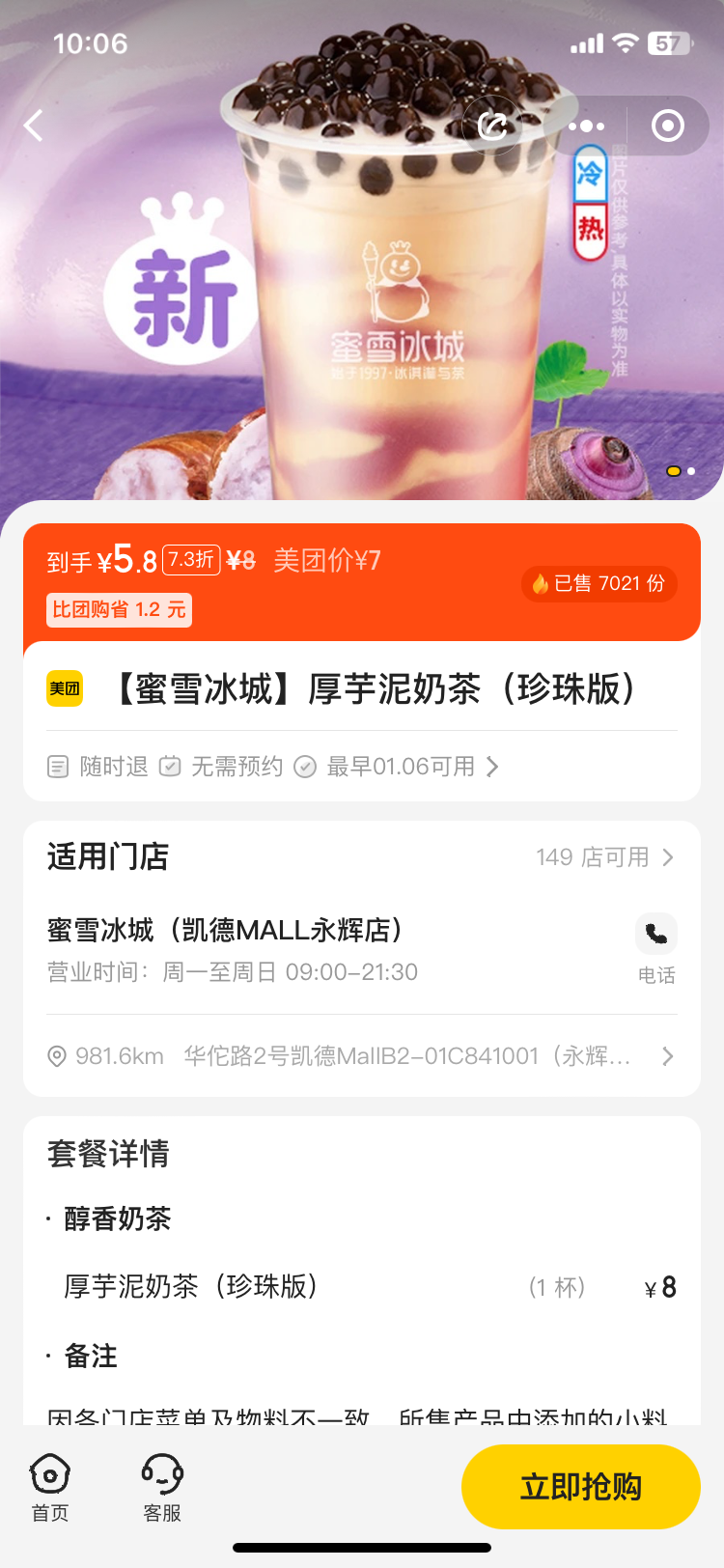
Task: Open the three-dot more menu
Action: pos(586,126)
